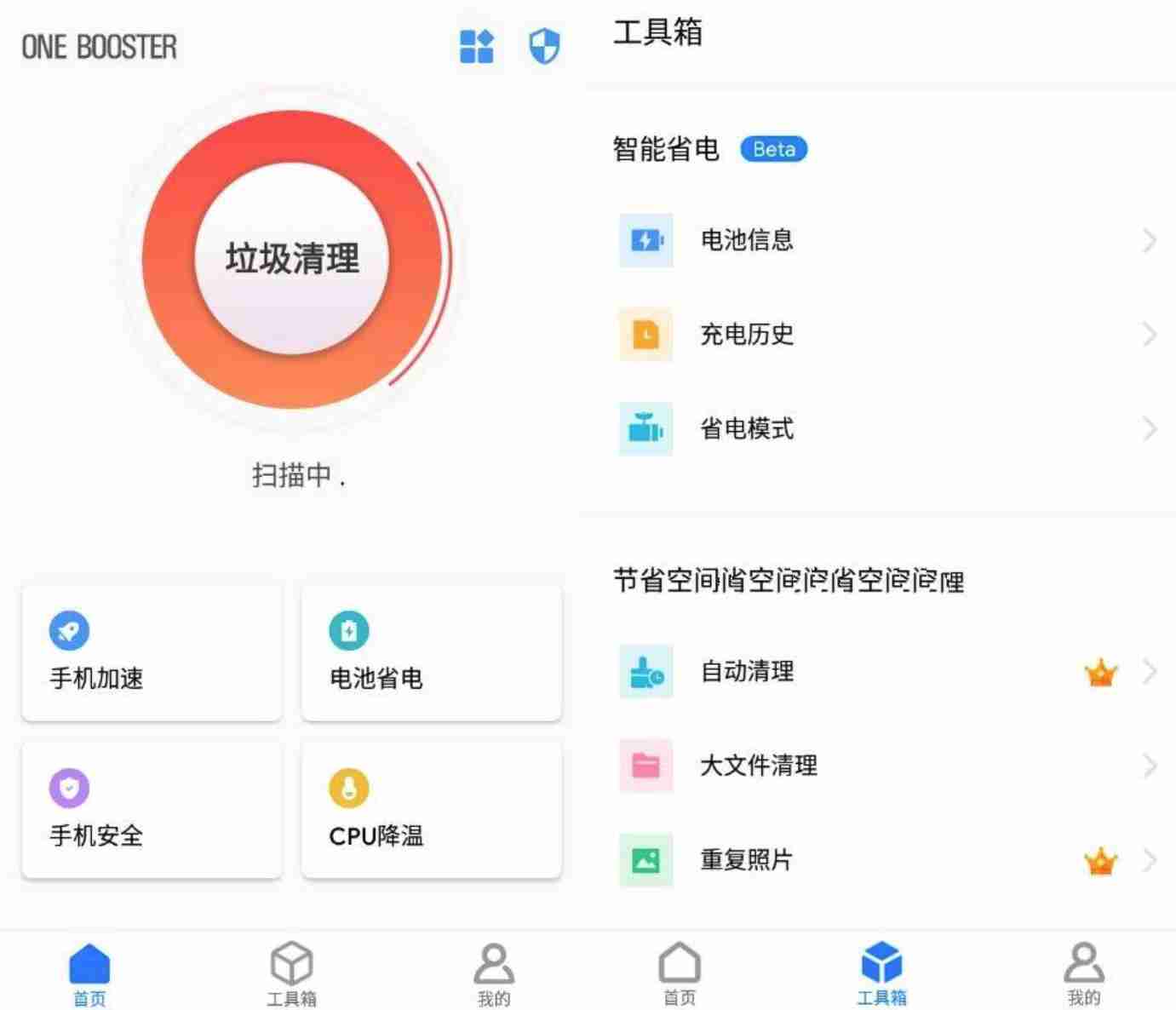Open the CPU降温 card
The height and width of the screenshot is (1010, 1176).
432,810
